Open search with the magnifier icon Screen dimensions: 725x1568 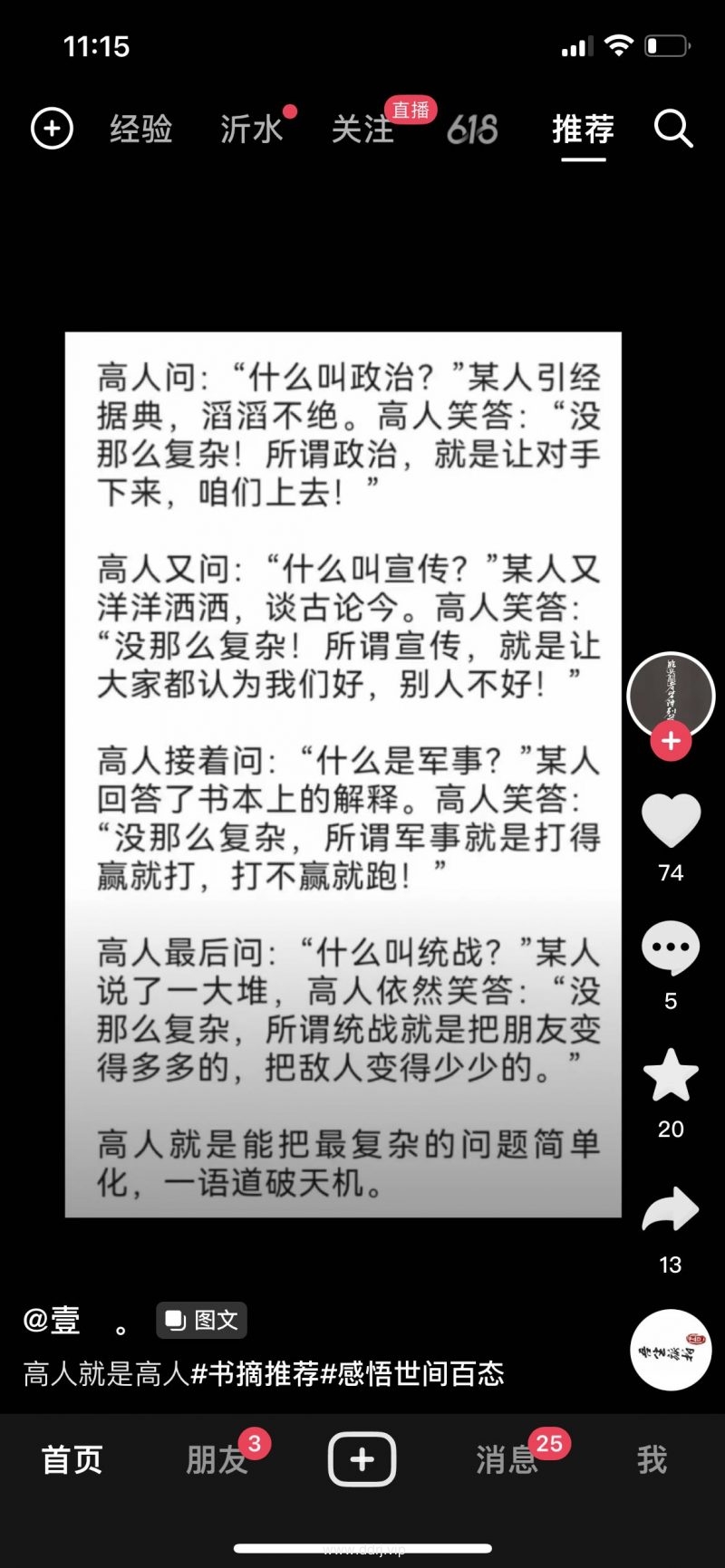tap(673, 129)
